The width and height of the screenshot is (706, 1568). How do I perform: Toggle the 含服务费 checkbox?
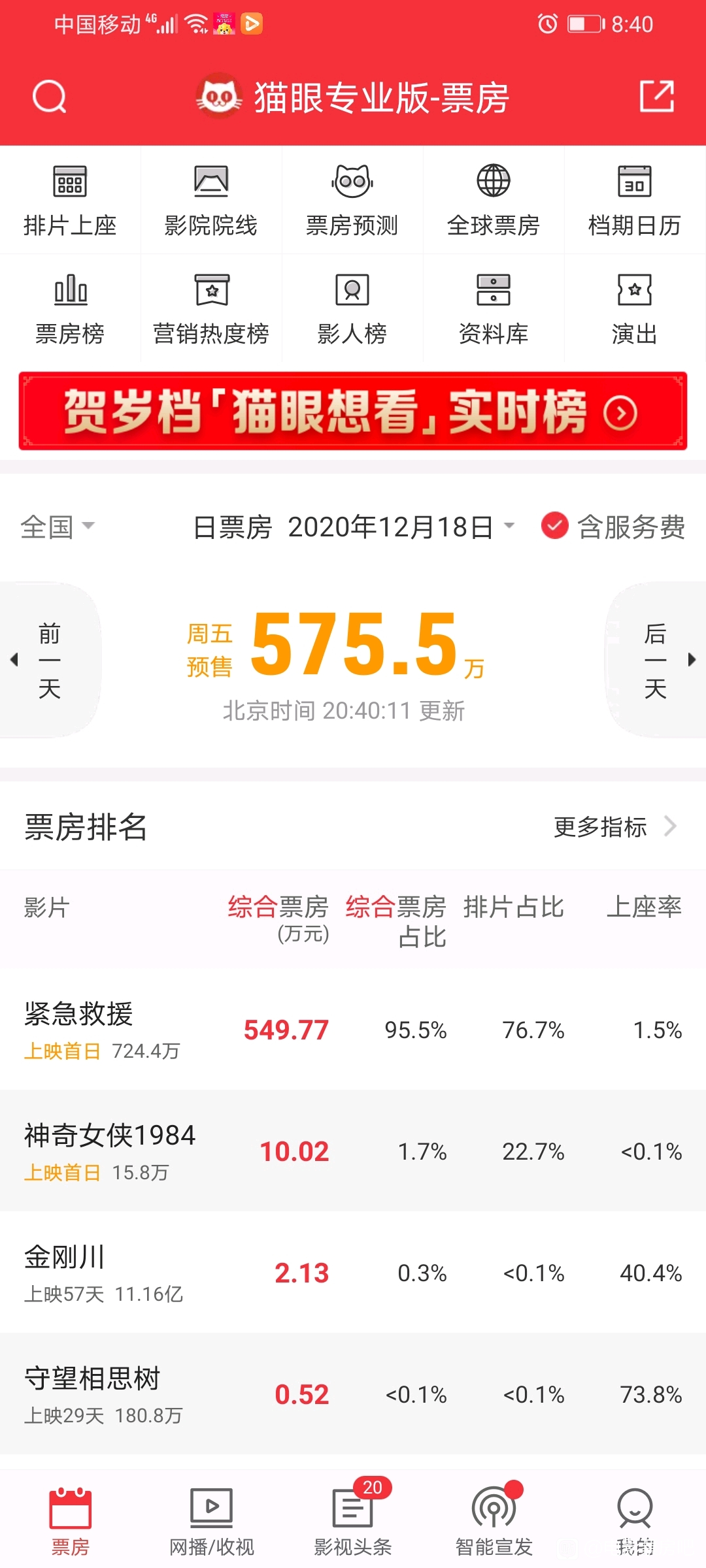554,527
